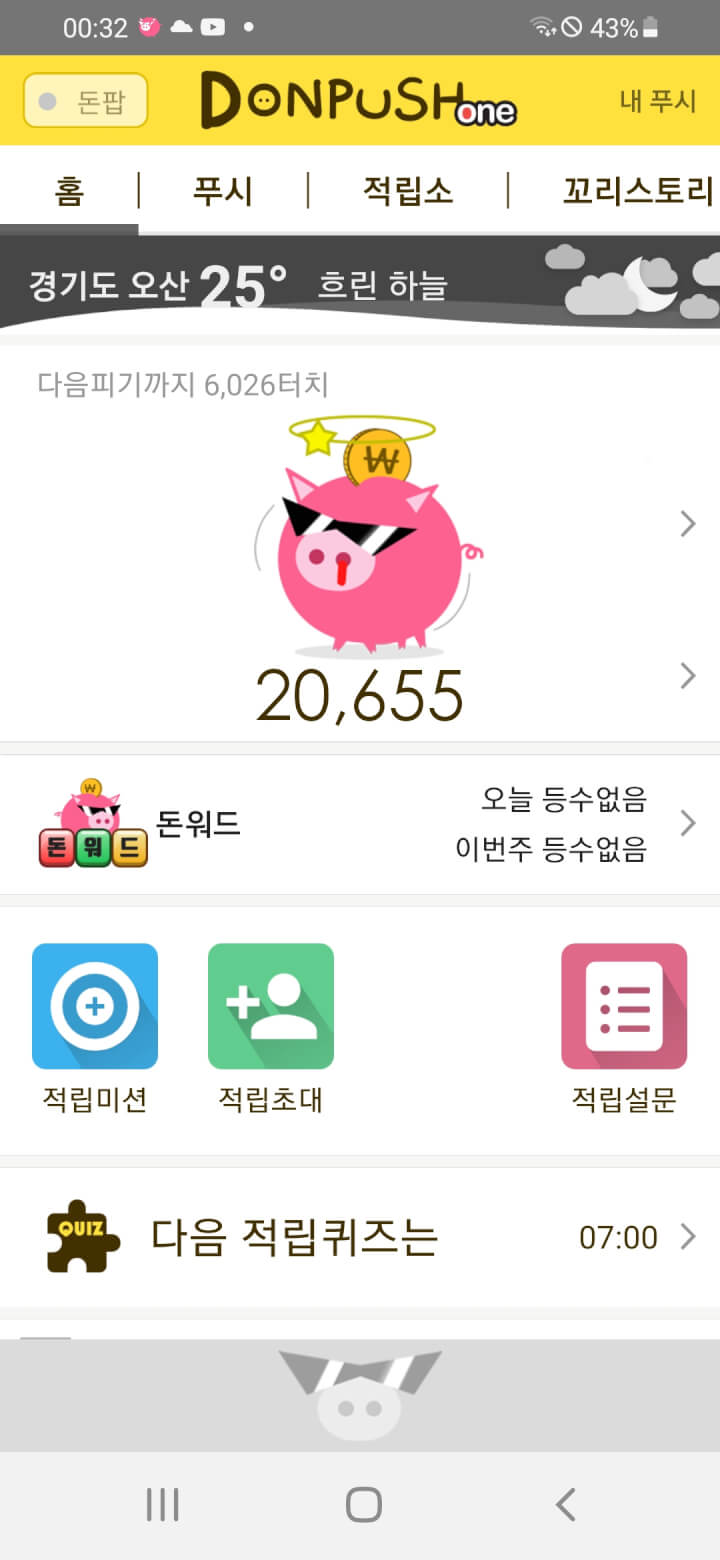
Task: Go back with the system back button
Action: (565, 1504)
